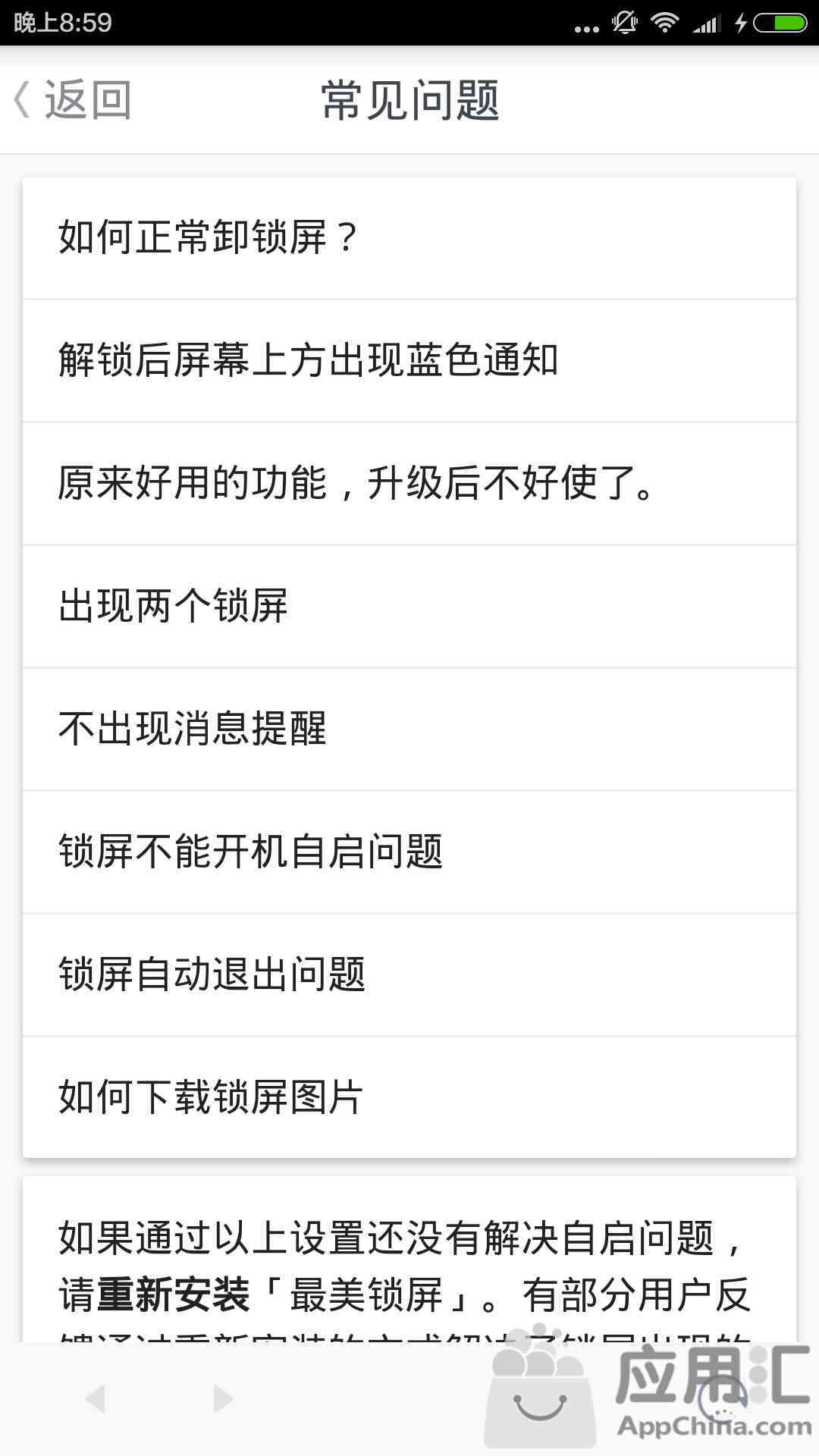
Task: Go to previous page with left arrow
Action: [96, 1398]
